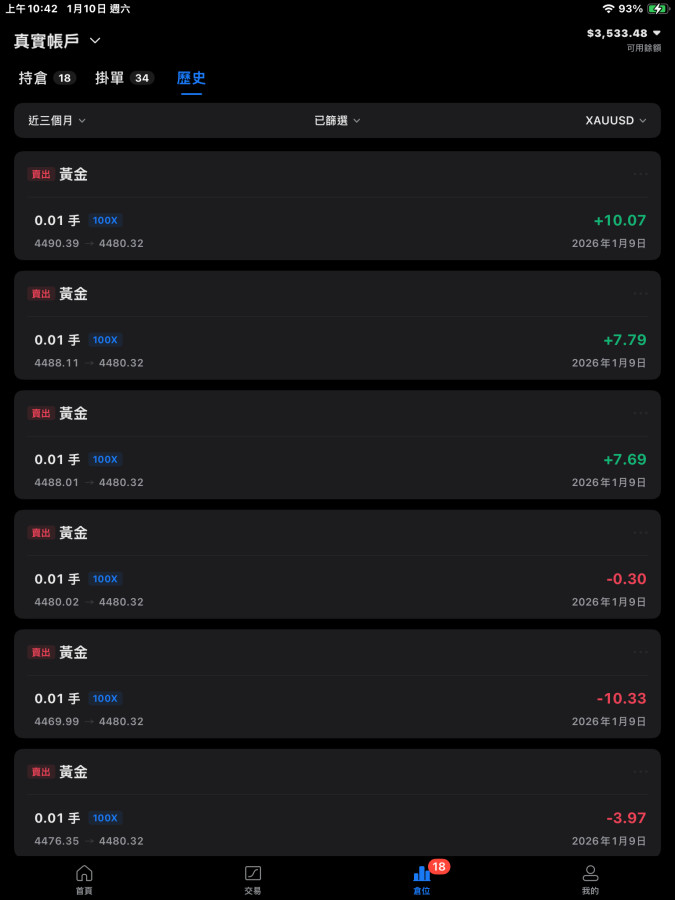Go to the 我的 profile tab

pyautogui.click(x=590, y=879)
